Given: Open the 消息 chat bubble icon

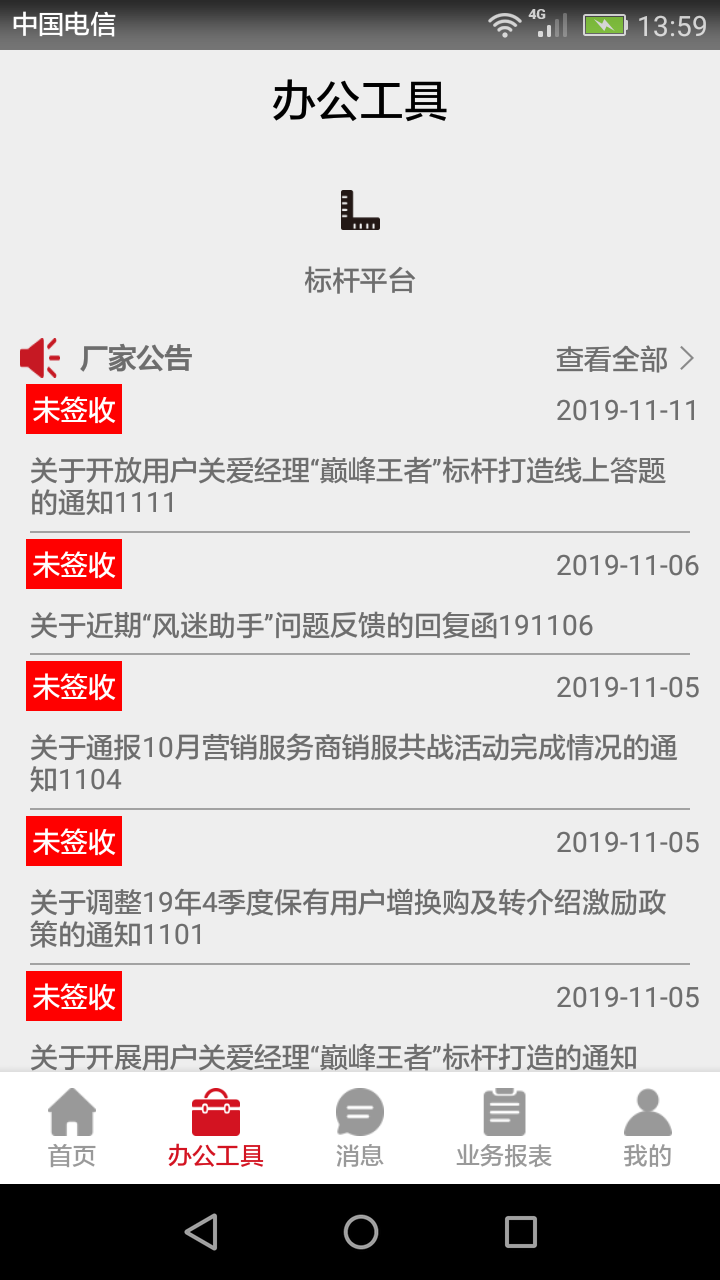Looking at the screenshot, I should pyautogui.click(x=360, y=1110).
